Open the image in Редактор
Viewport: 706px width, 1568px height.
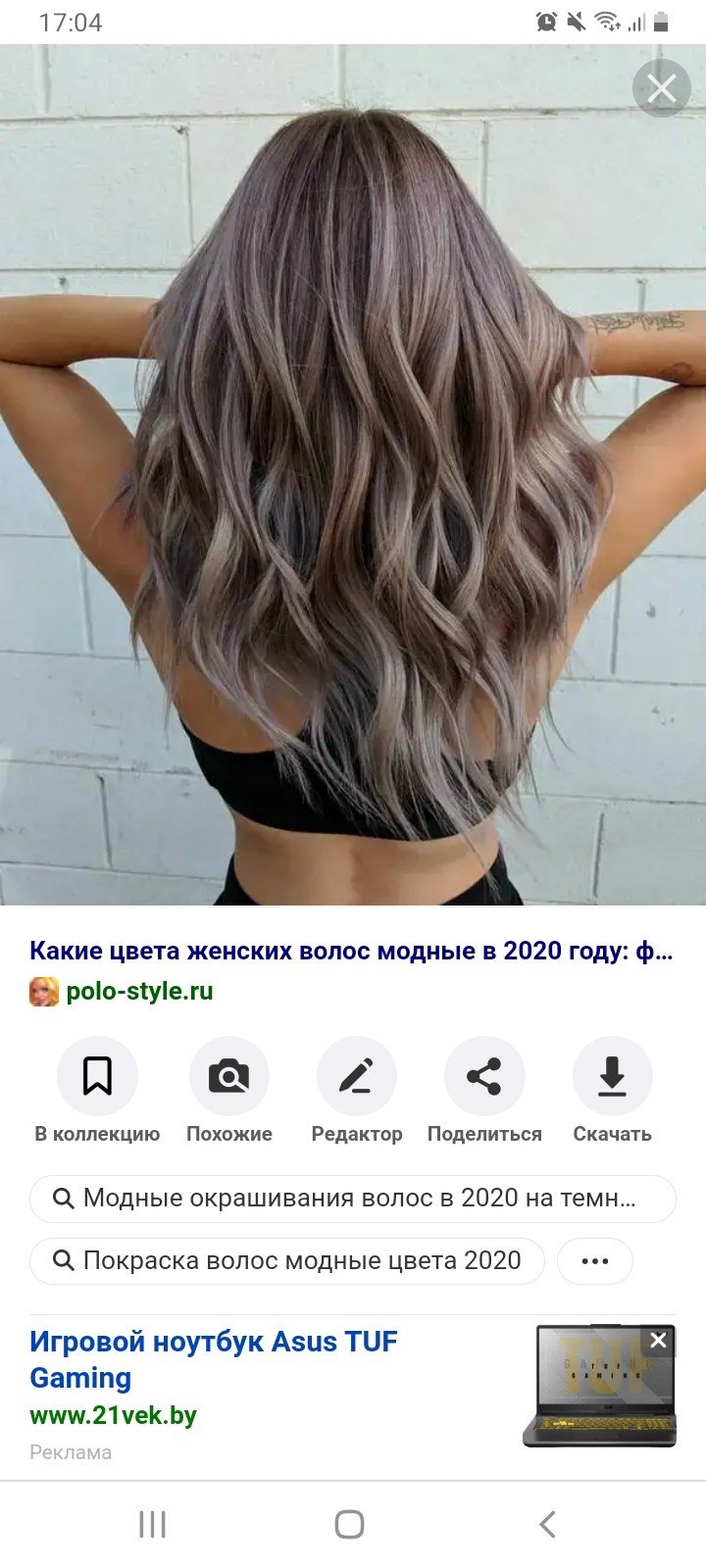pos(357,1077)
